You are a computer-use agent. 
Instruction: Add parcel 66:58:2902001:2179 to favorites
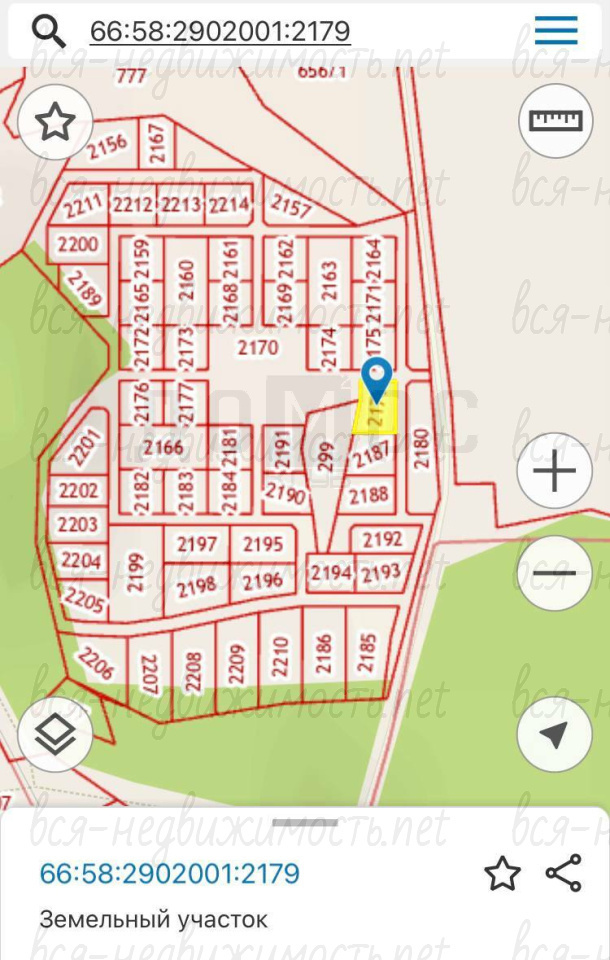pos(502,873)
